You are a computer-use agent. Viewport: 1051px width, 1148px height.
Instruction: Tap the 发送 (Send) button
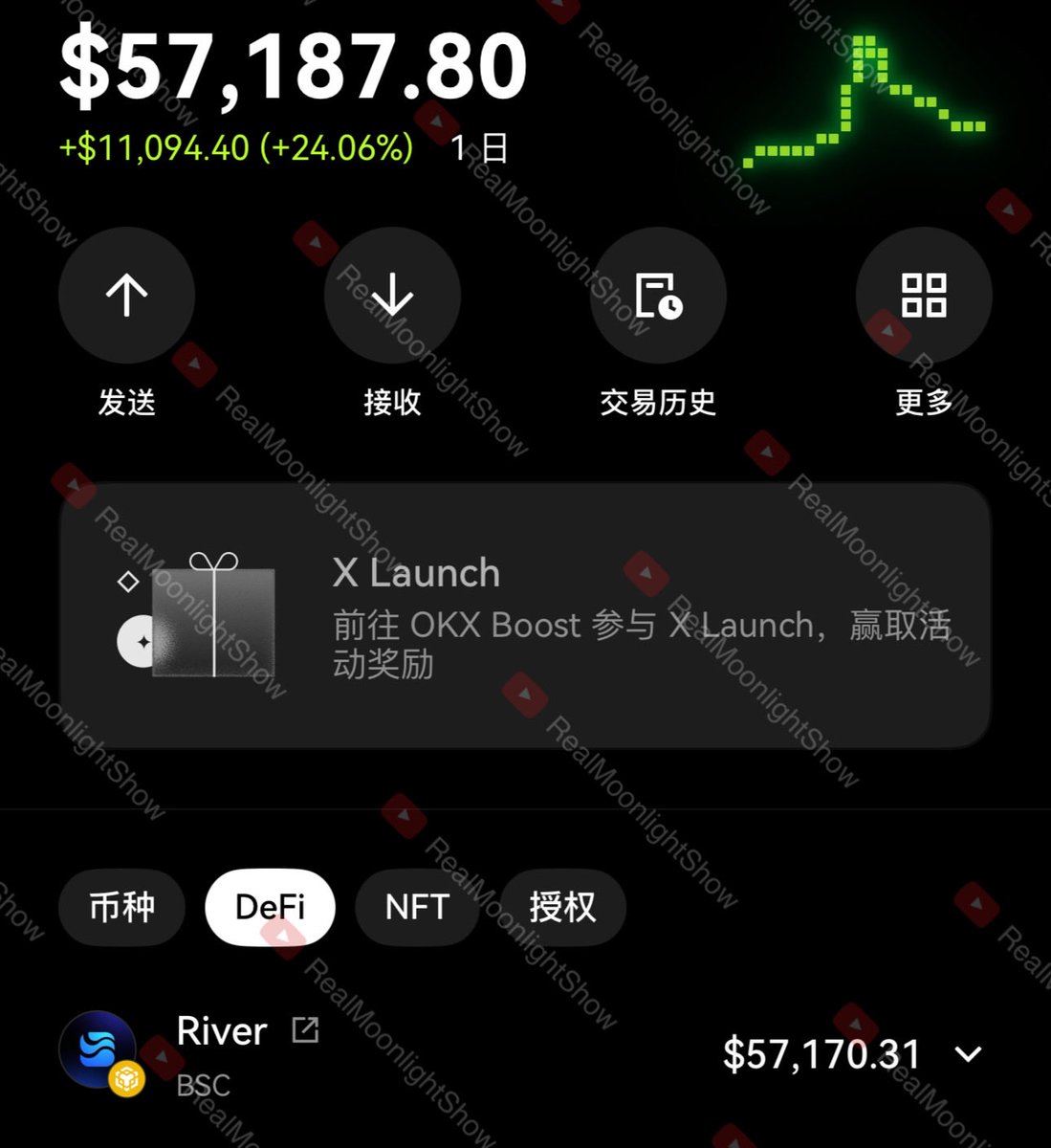click(x=126, y=296)
